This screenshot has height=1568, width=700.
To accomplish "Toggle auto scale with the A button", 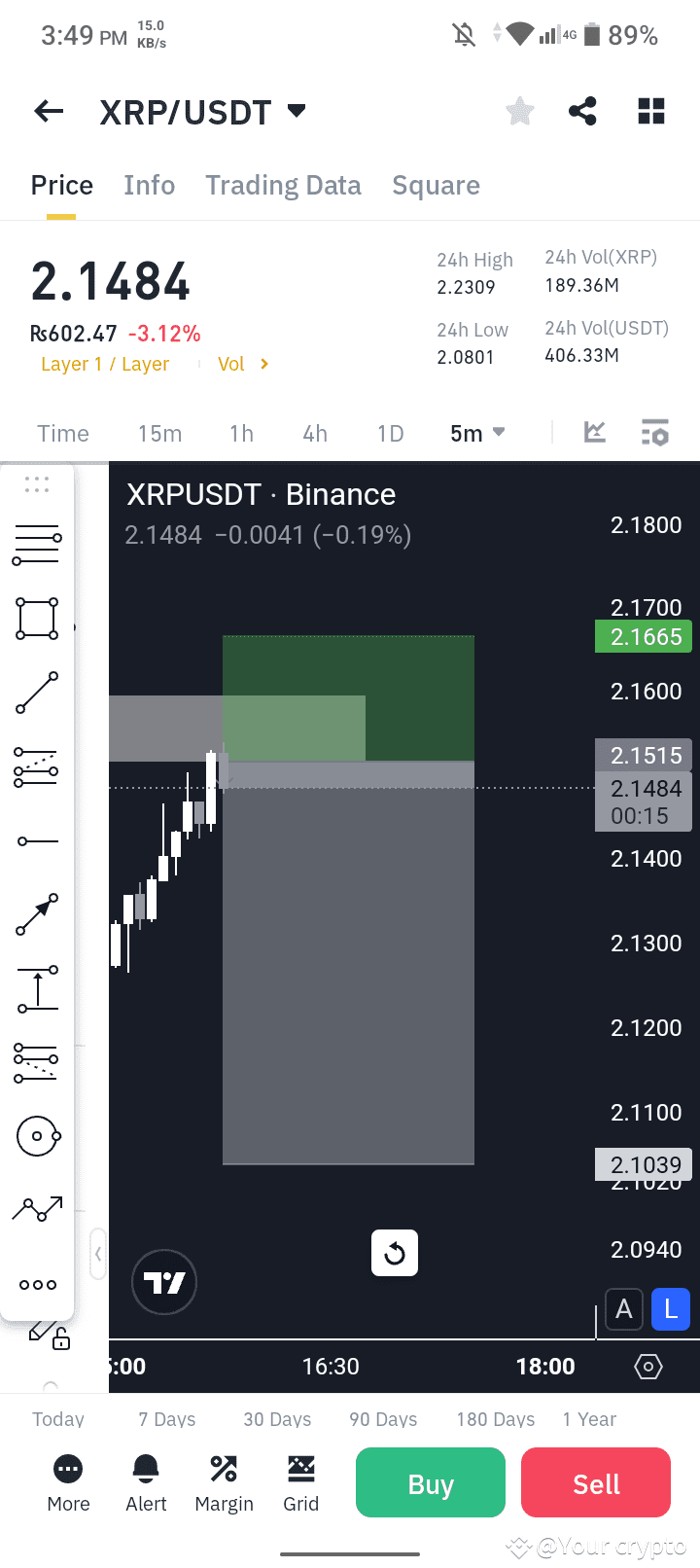I will click(x=623, y=1308).
